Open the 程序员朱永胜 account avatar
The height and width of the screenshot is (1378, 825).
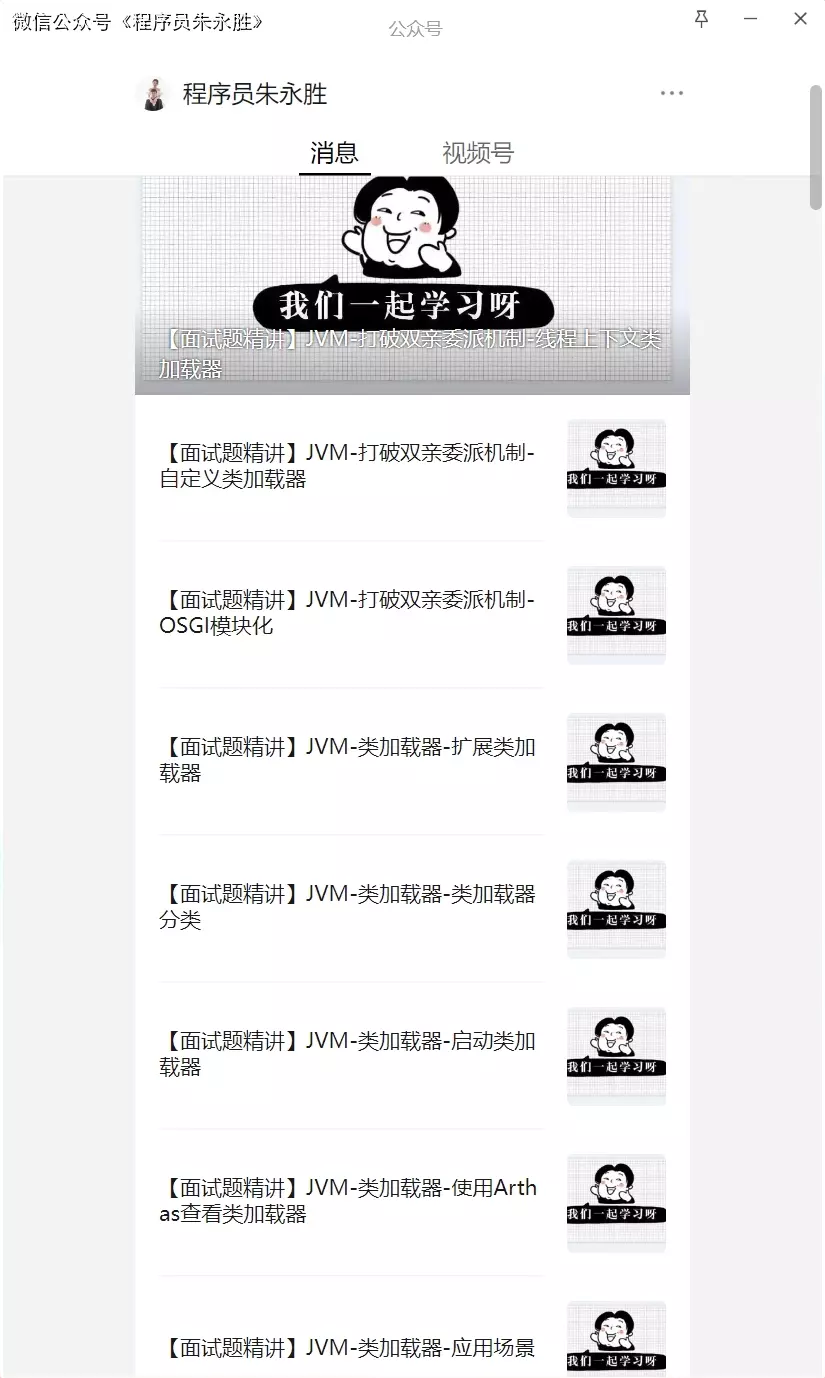[153, 94]
